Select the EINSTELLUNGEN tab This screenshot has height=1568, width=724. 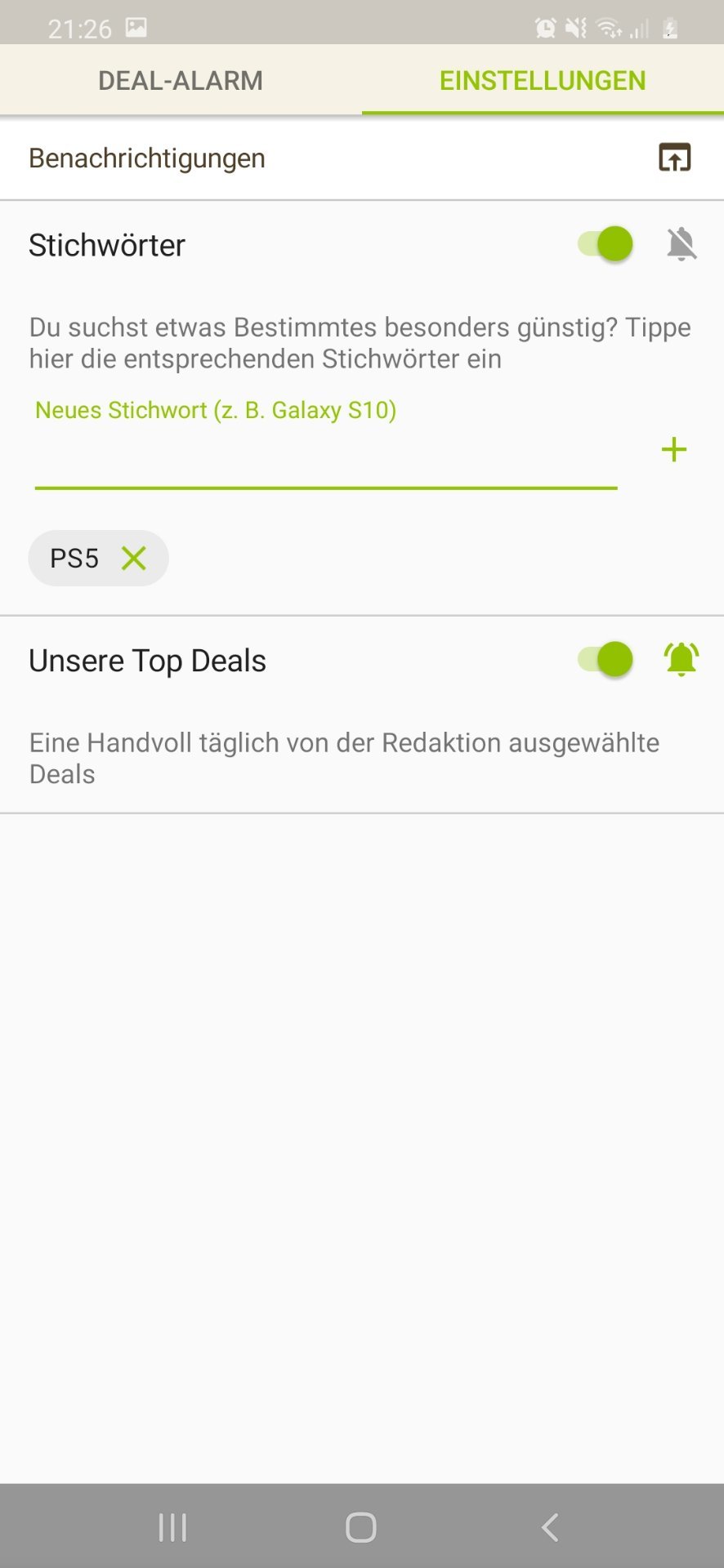543,80
